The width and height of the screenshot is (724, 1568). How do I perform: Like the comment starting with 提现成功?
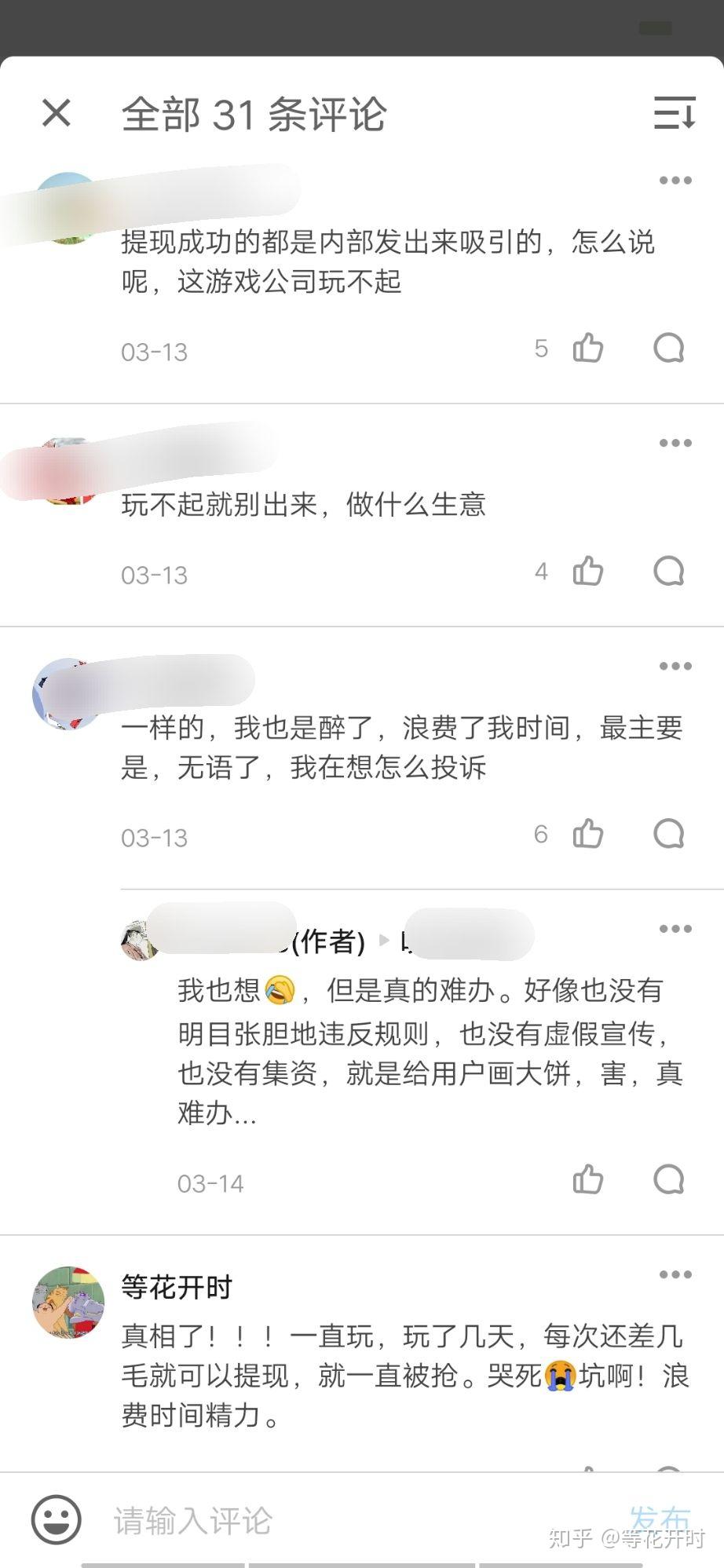coord(587,348)
